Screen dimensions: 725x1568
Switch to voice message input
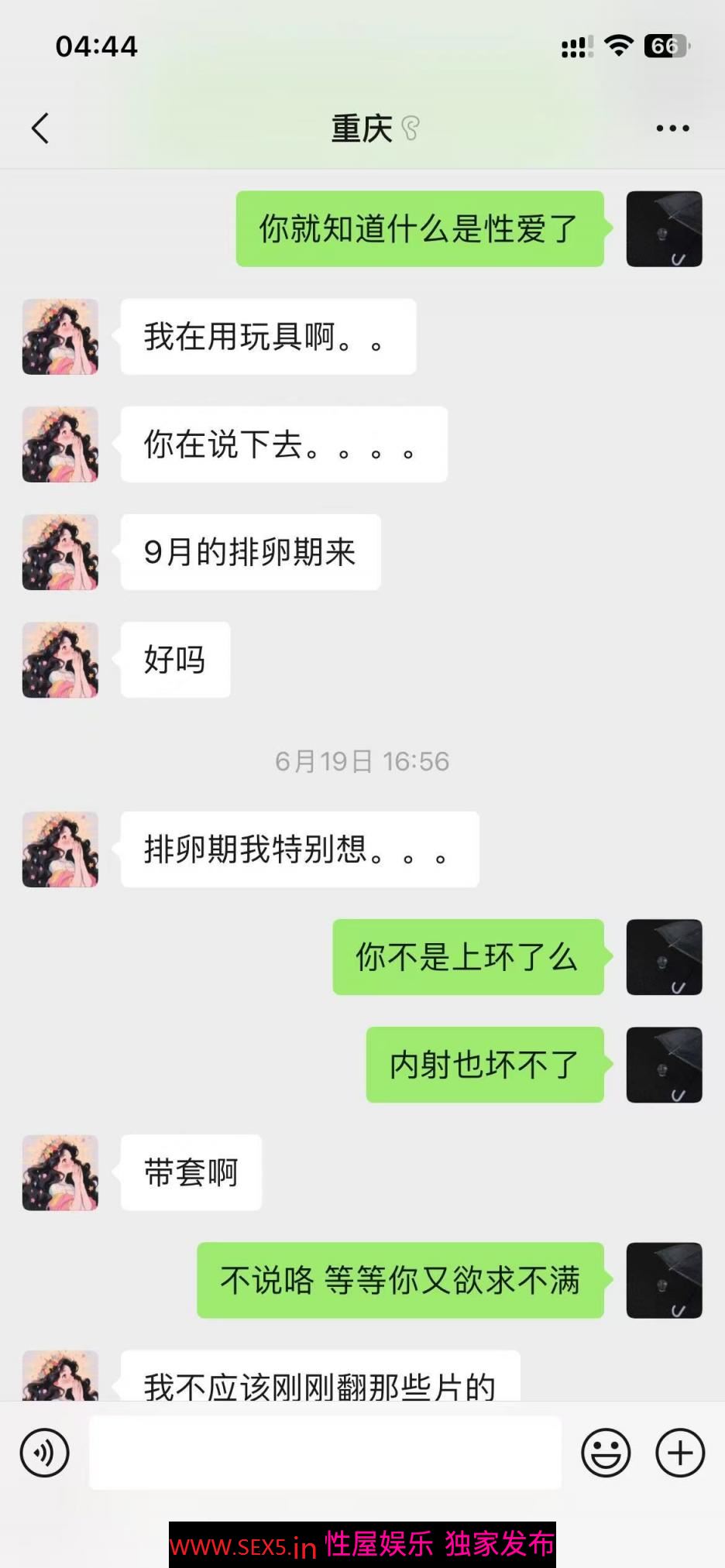click(x=45, y=1452)
